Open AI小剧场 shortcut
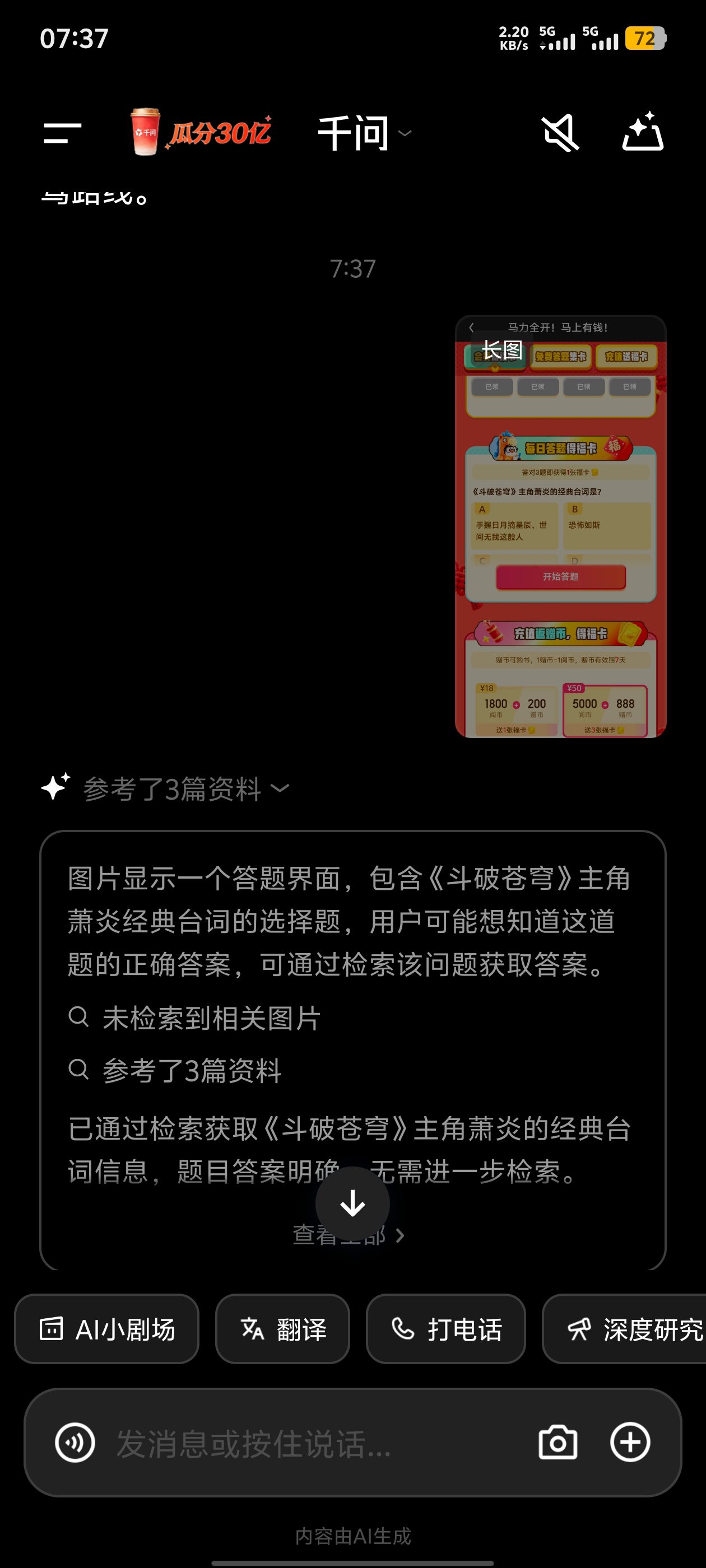 click(107, 1329)
